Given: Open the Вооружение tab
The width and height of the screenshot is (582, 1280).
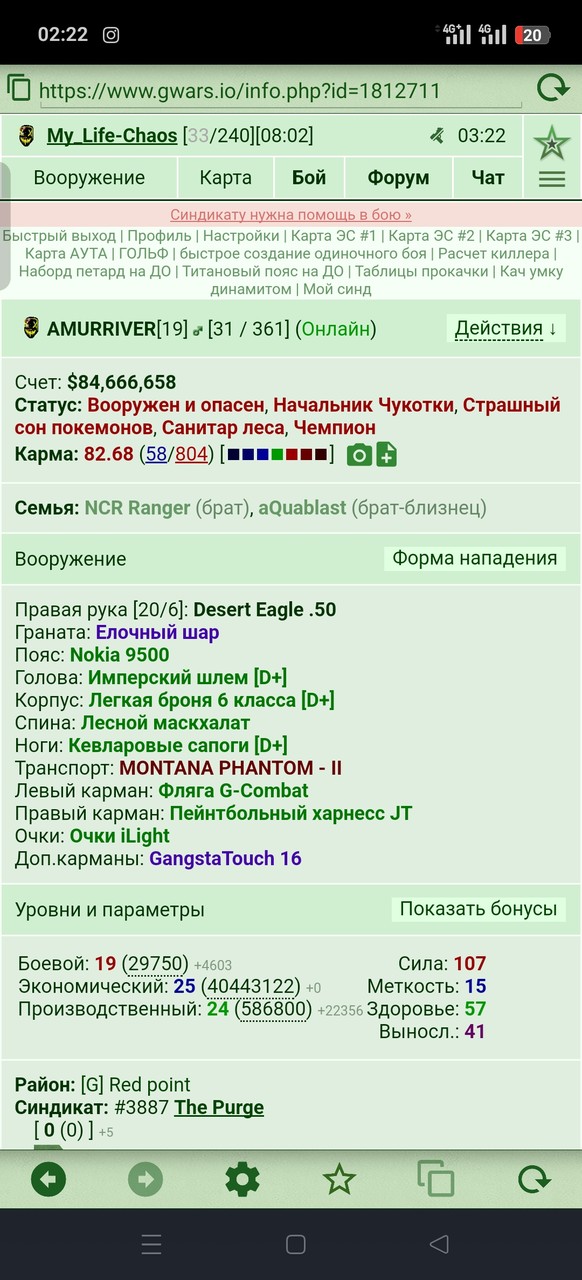Looking at the screenshot, I should click(x=89, y=178).
